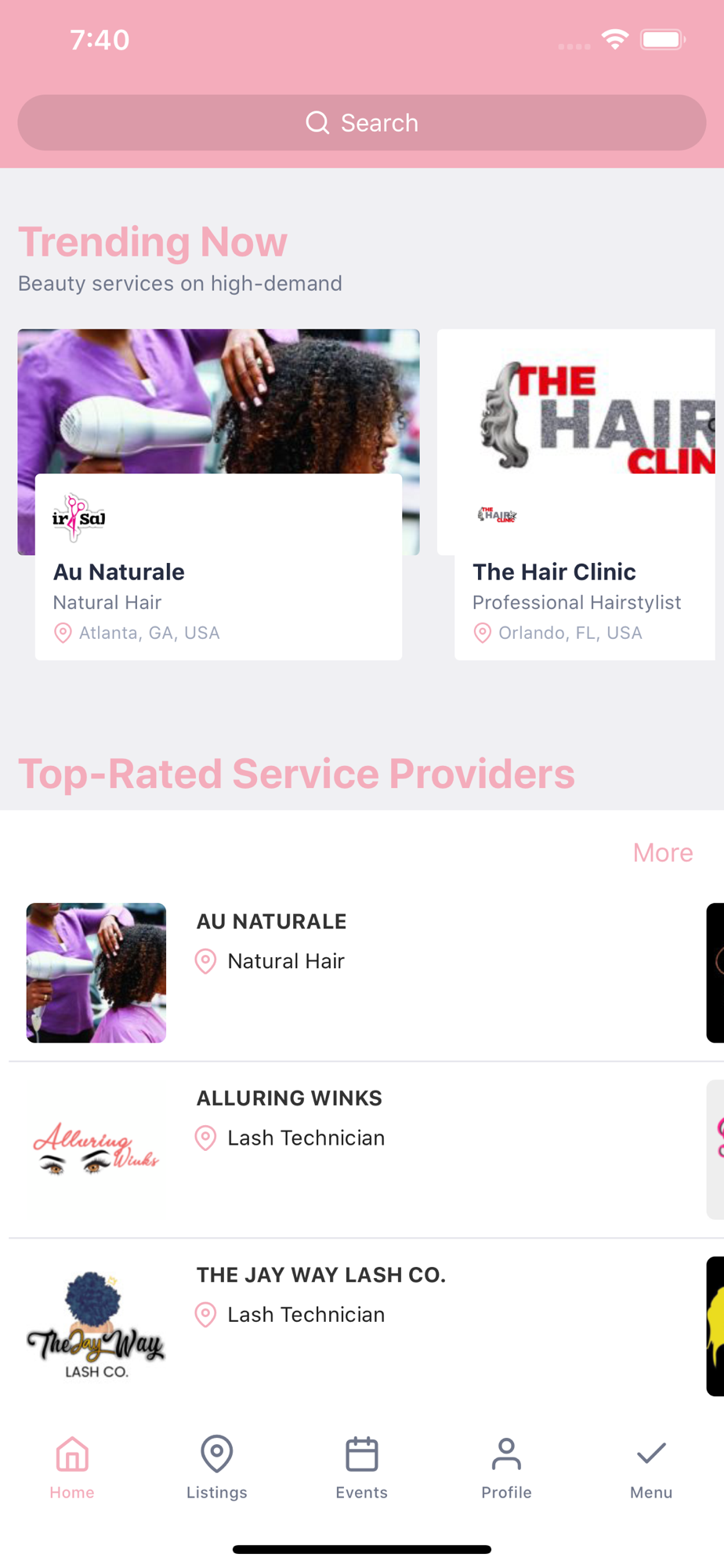Open the Search field
Viewport: 724px width, 1568px height.
tap(361, 123)
